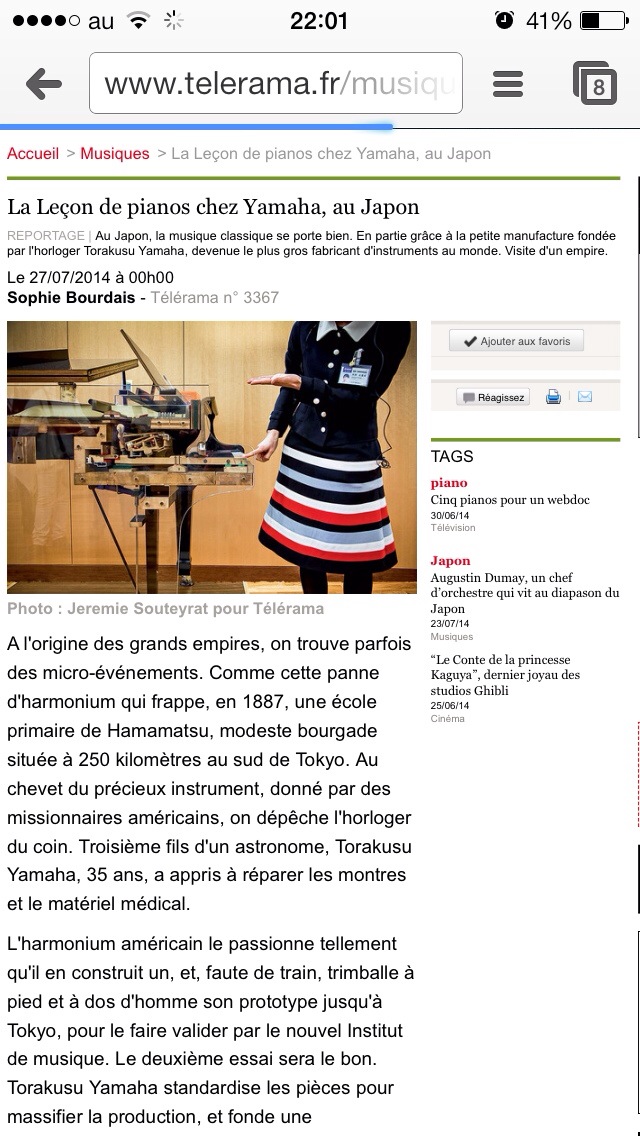
Task: Go to the Musiques breadcrumb link
Action: [x=115, y=154]
